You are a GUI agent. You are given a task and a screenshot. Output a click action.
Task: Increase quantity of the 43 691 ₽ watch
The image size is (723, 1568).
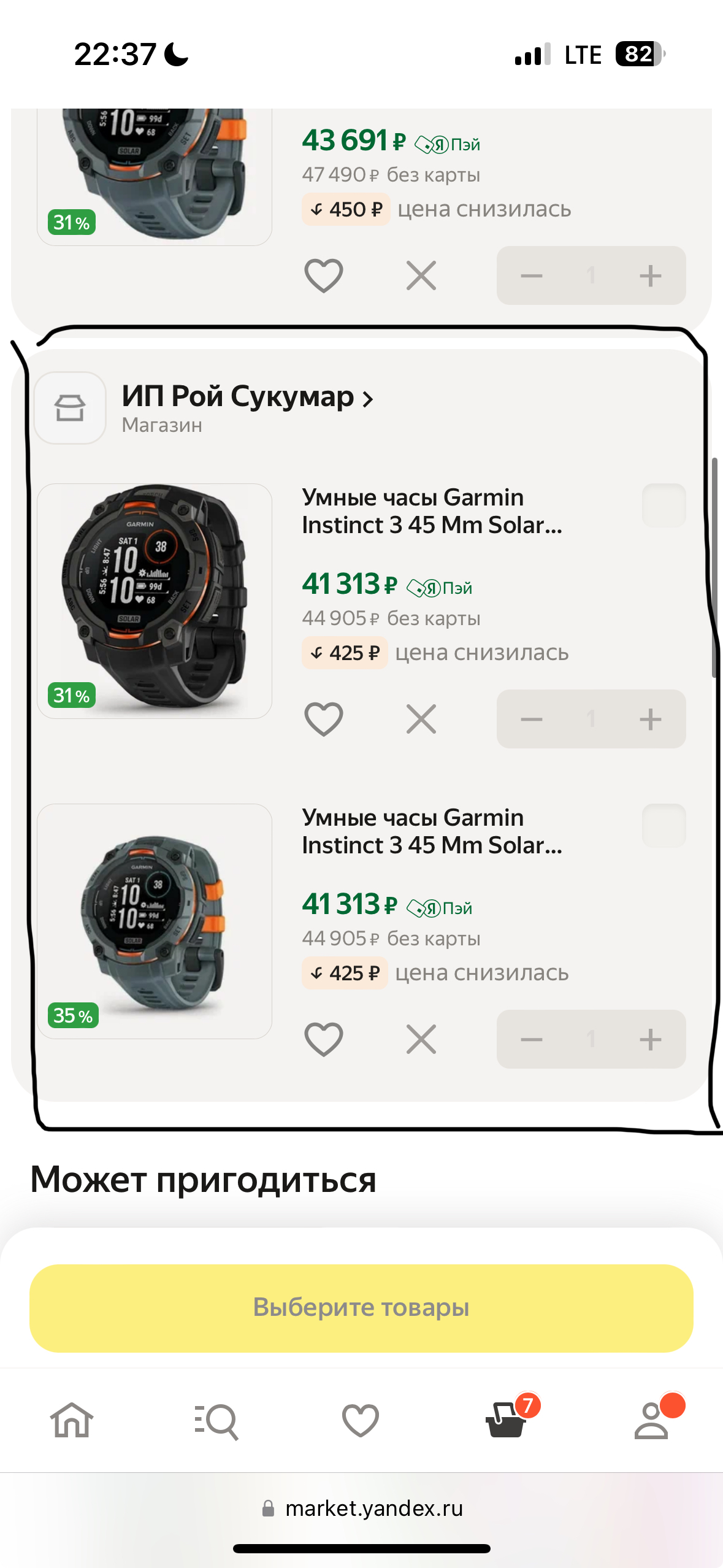tap(650, 275)
